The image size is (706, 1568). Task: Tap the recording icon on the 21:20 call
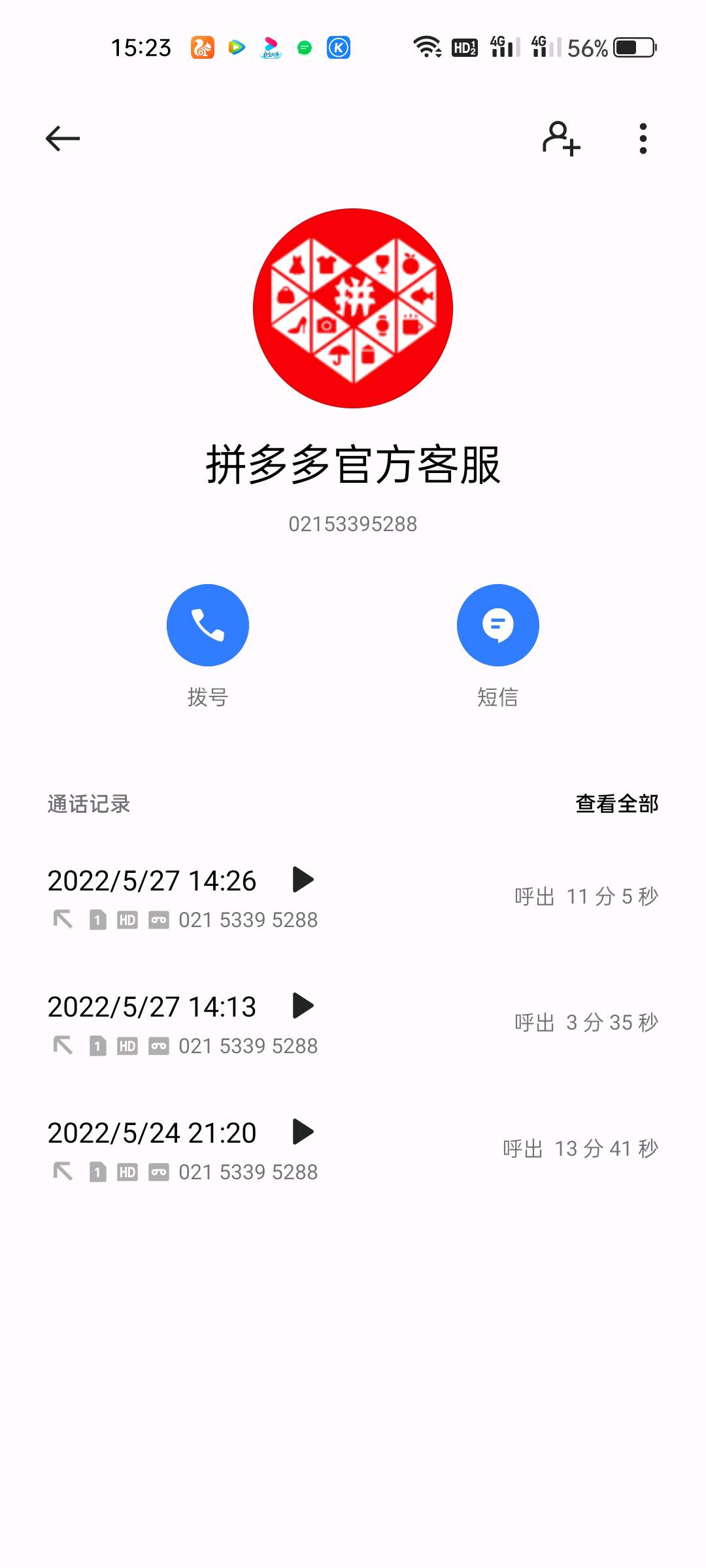pos(158,1171)
